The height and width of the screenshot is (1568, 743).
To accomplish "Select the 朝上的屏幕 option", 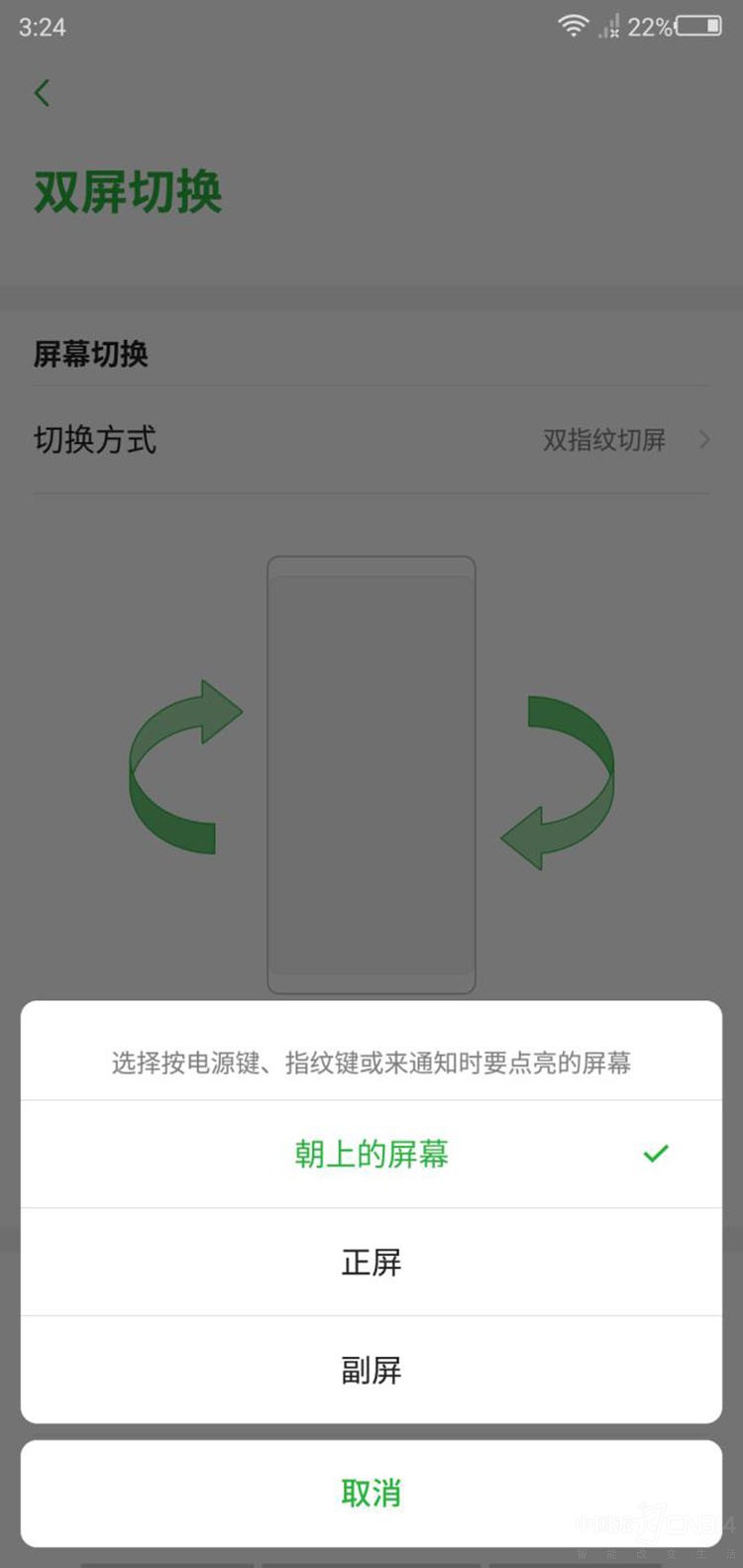I will click(371, 1153).
